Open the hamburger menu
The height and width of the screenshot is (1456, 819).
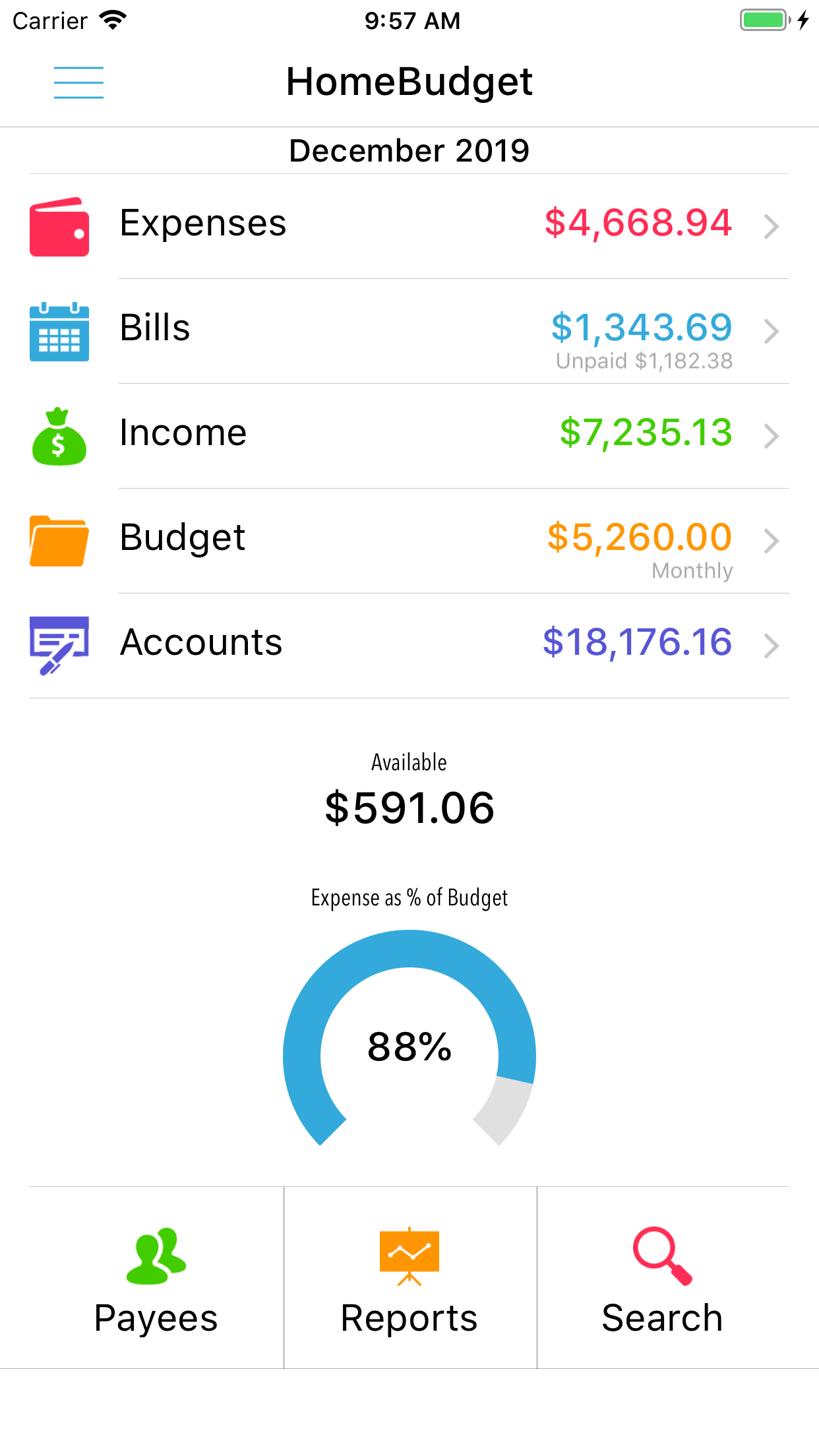78,82
